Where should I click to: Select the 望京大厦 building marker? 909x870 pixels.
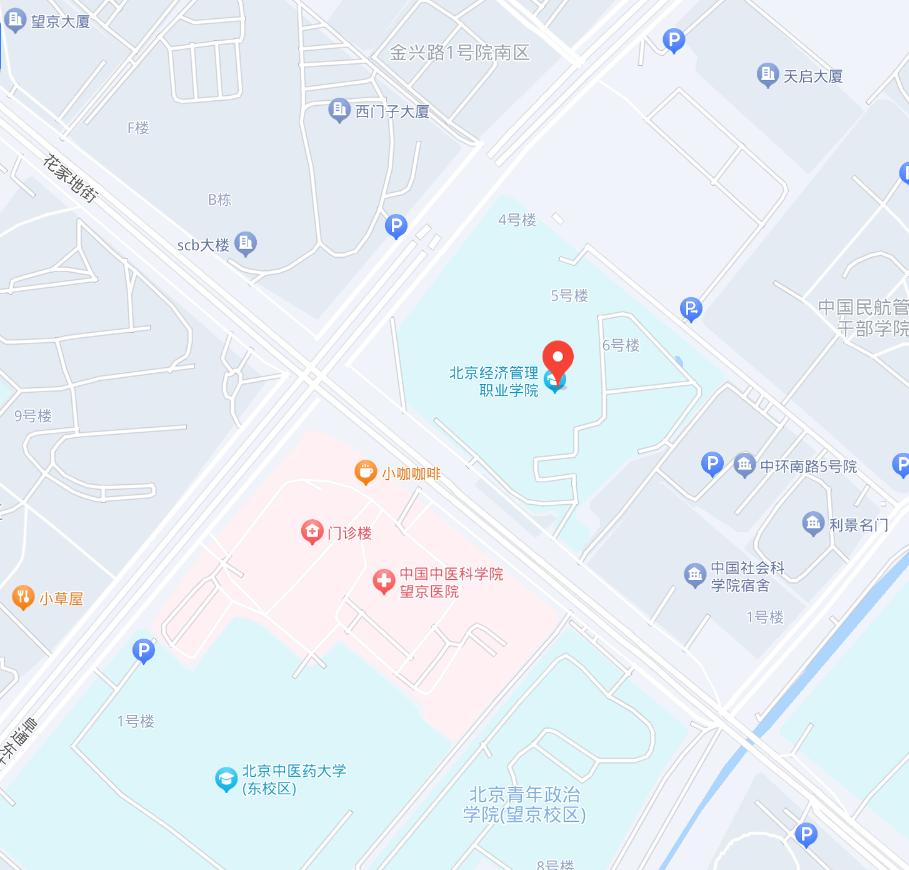15,21
